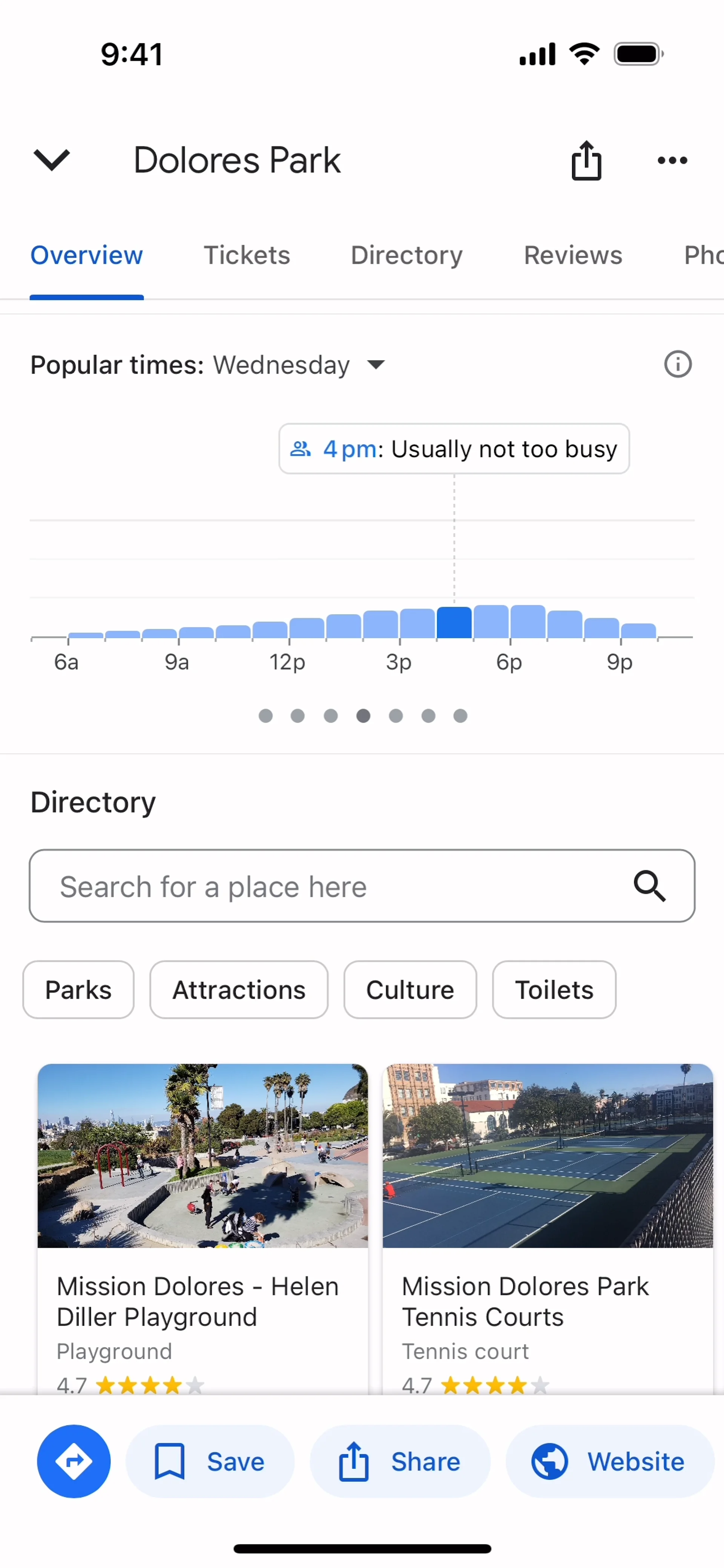Switch to the Directory tab
This screenshot has width=724, height=1568.
(407, 255)
